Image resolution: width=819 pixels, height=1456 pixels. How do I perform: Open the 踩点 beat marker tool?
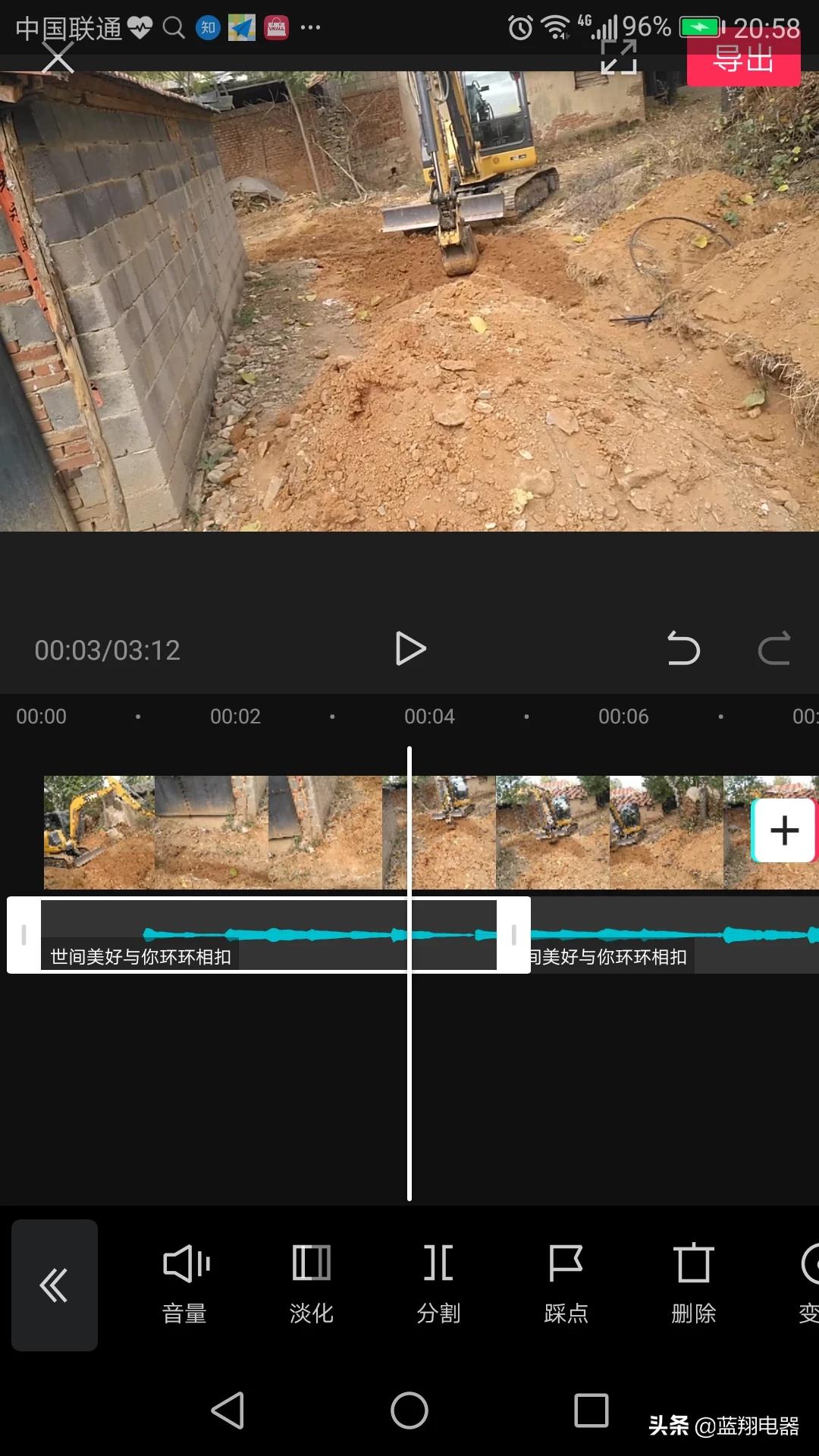(x=566, y=1284)
